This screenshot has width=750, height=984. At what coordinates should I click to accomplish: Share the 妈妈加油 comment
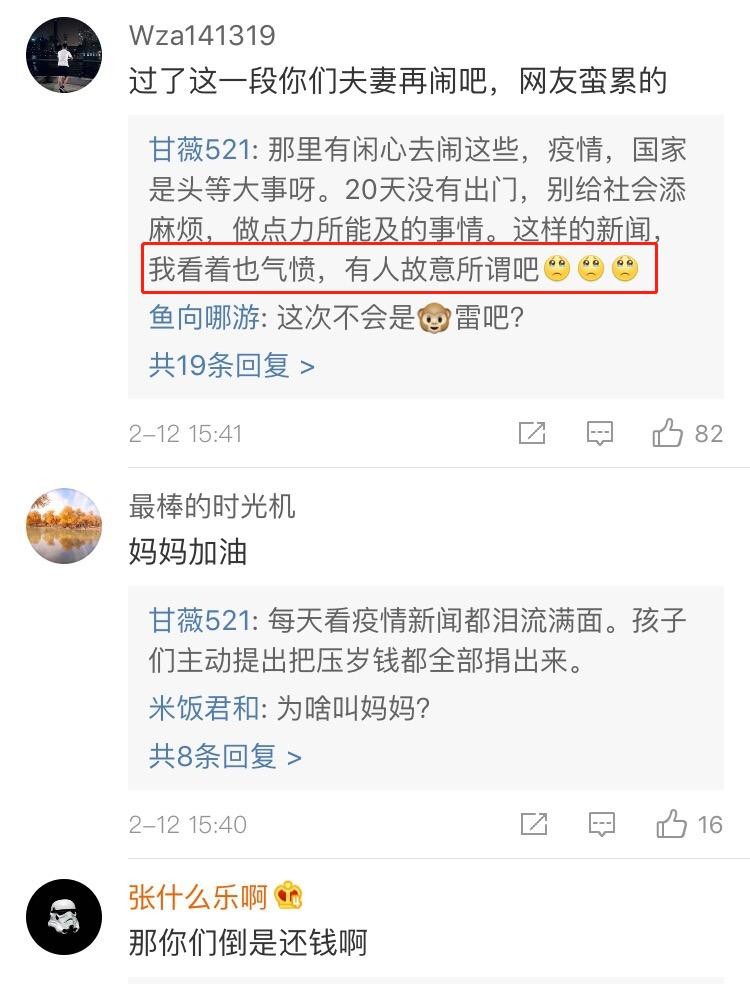click(534, 824)
